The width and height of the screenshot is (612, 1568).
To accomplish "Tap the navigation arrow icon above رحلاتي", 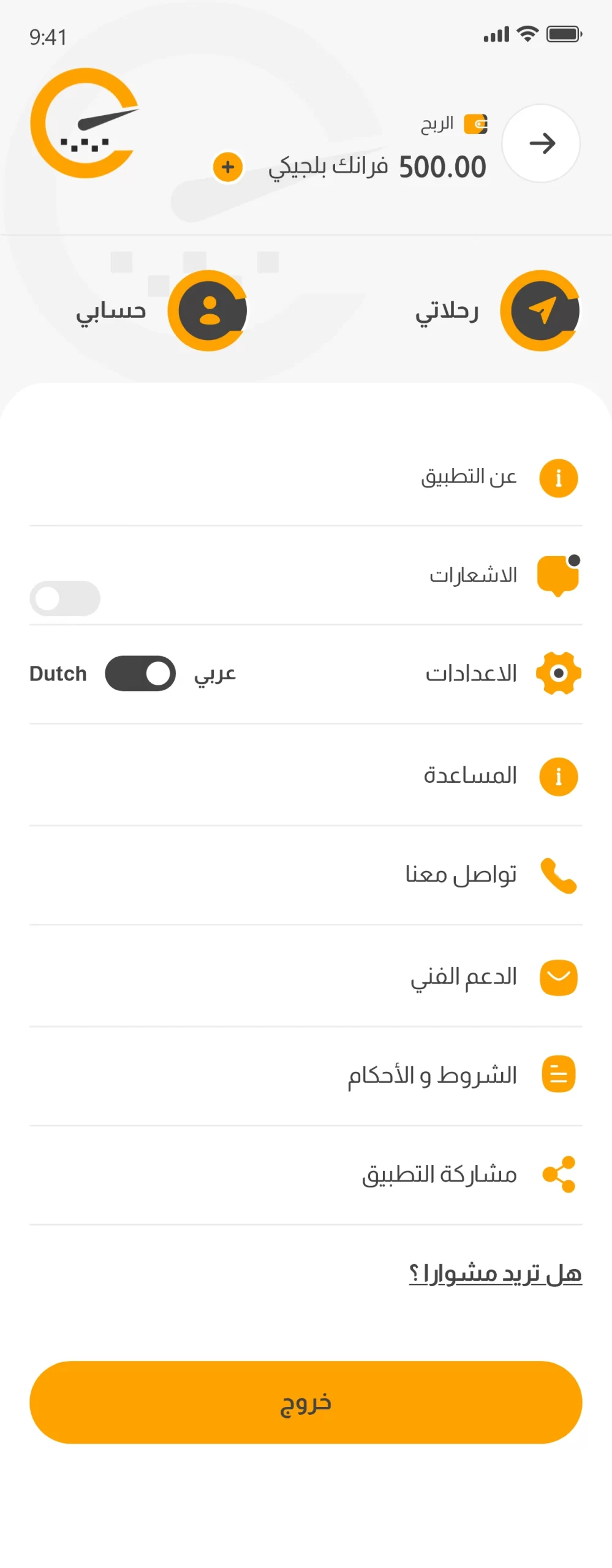I will [540, 311].
